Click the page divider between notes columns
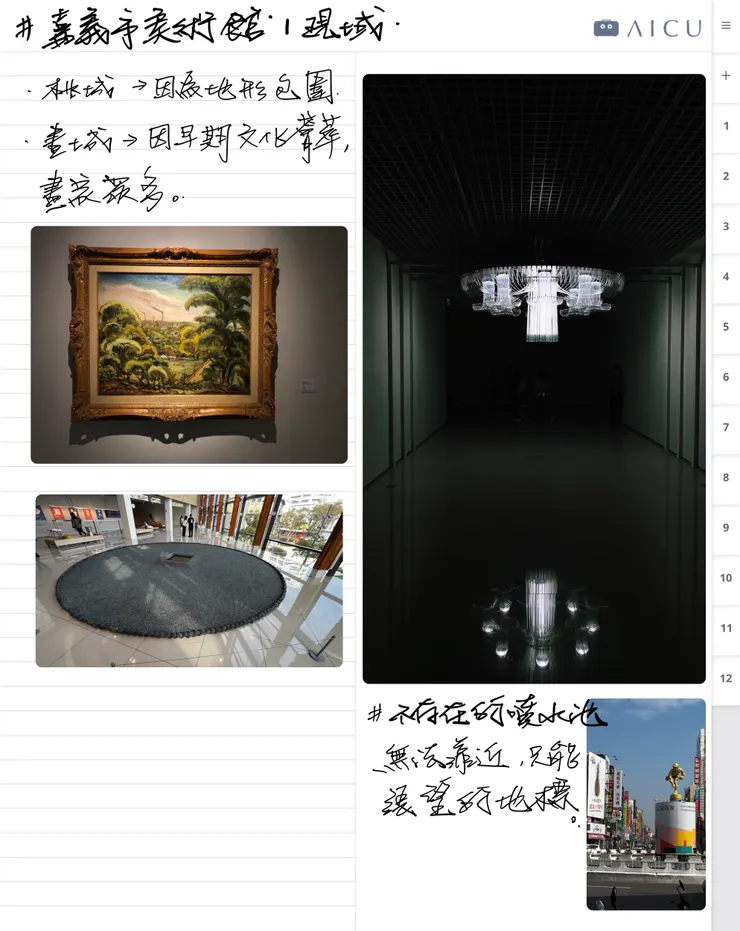 click(357, 465)
